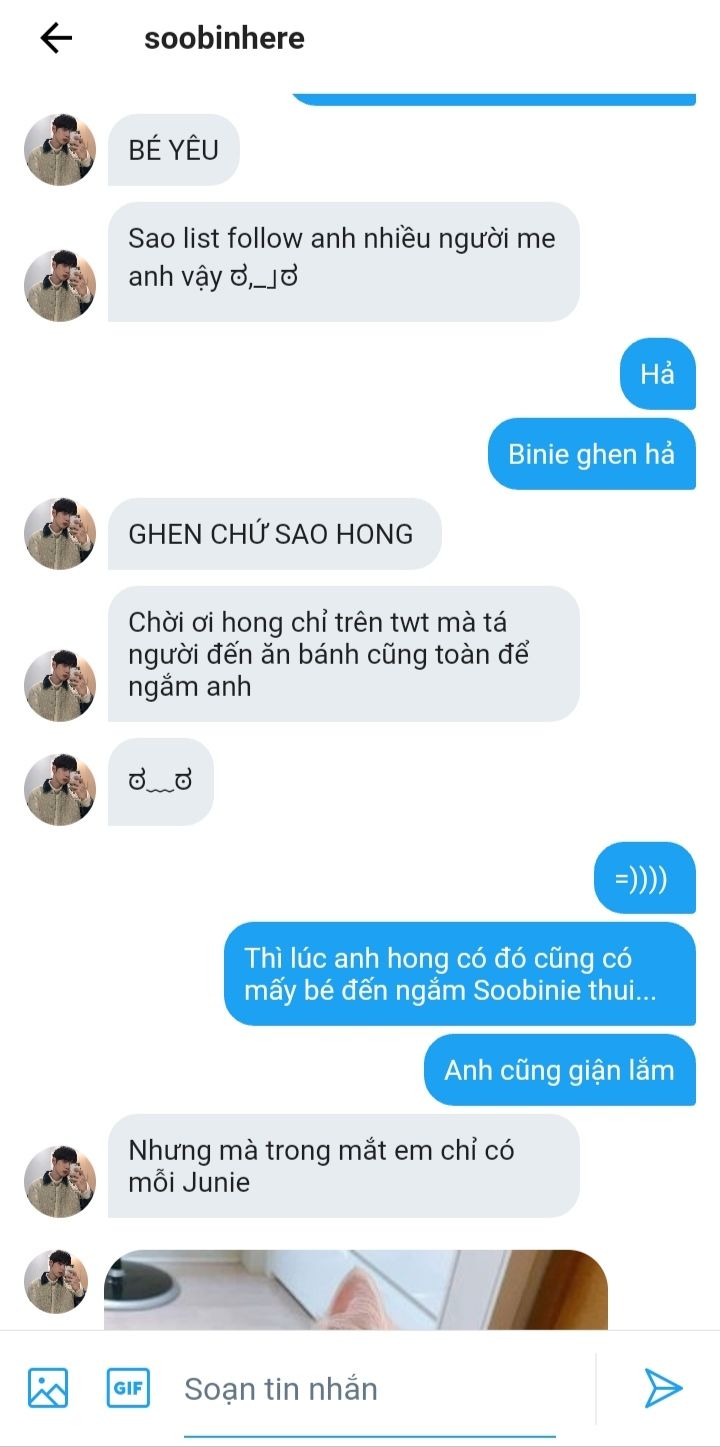Send the message with the arrow icon
The width and height of the screenshot is (720, 1447).
click(x=662, y=1387)
